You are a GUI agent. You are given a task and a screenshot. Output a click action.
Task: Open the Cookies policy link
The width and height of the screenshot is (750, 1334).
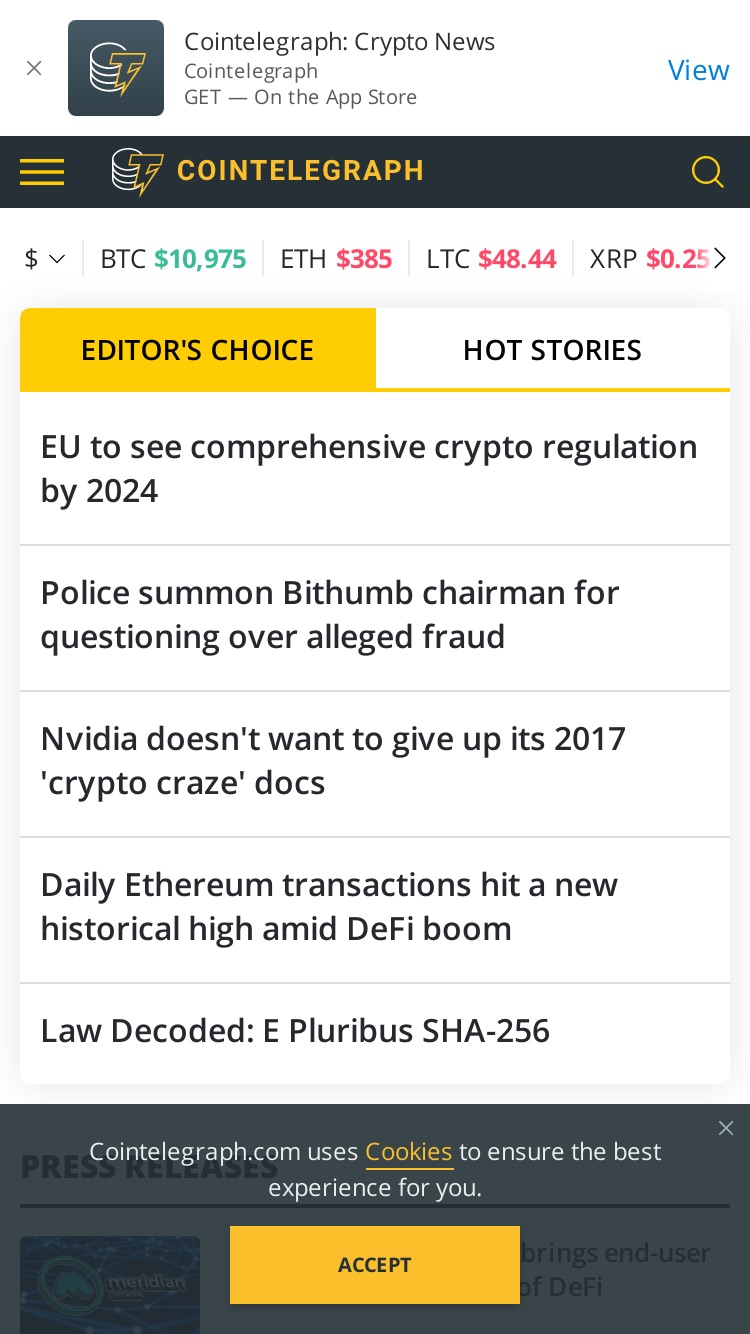click(409, 1152)
